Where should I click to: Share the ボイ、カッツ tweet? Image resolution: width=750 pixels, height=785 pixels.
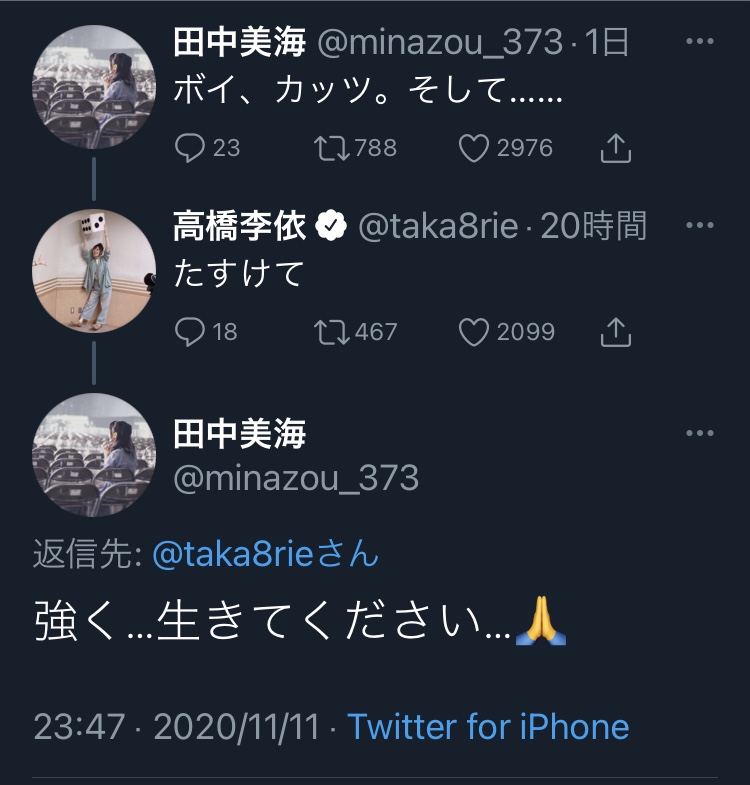(x=615, y=148)
